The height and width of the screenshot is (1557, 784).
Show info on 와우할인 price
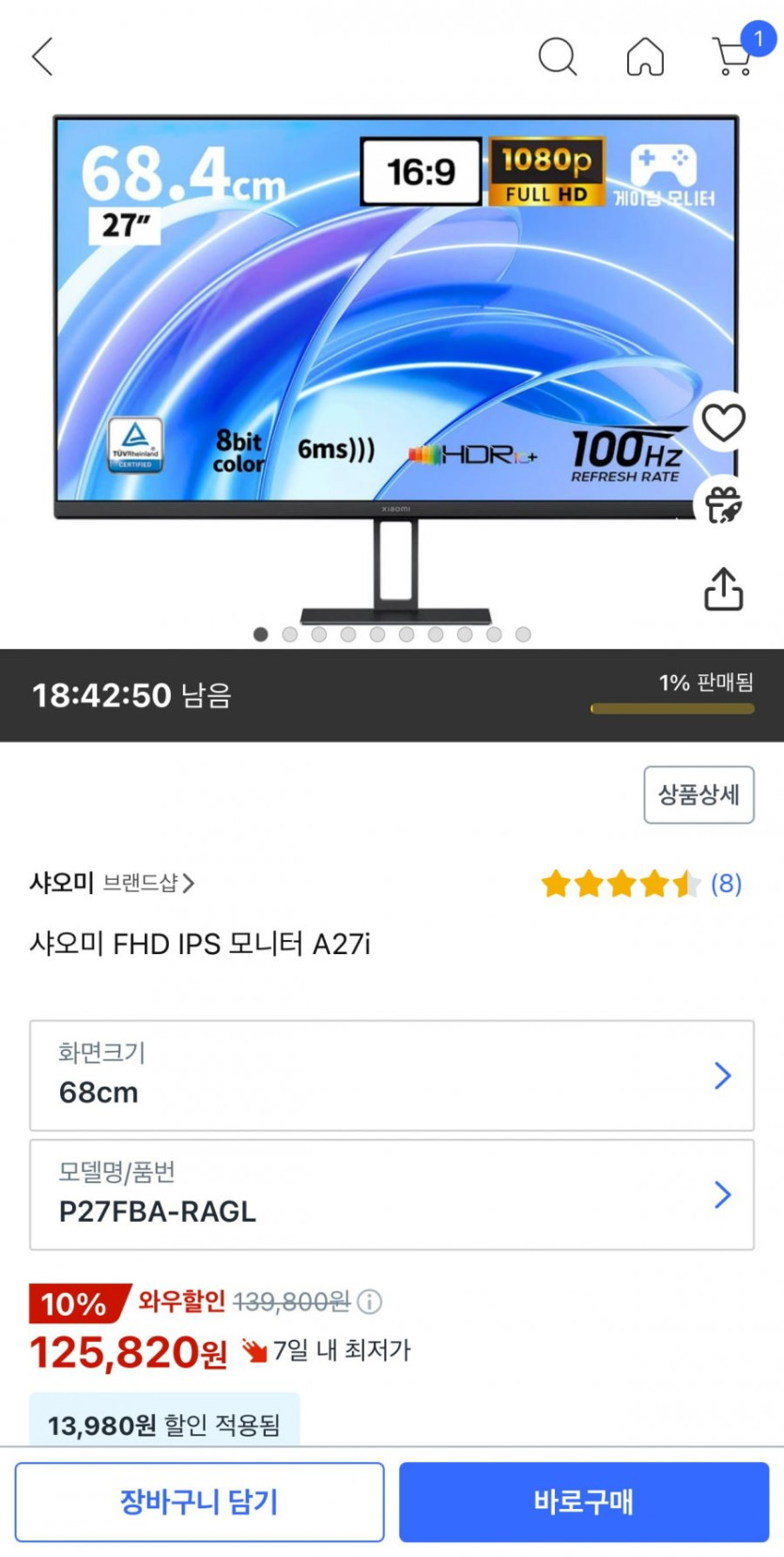[370, 1302]
